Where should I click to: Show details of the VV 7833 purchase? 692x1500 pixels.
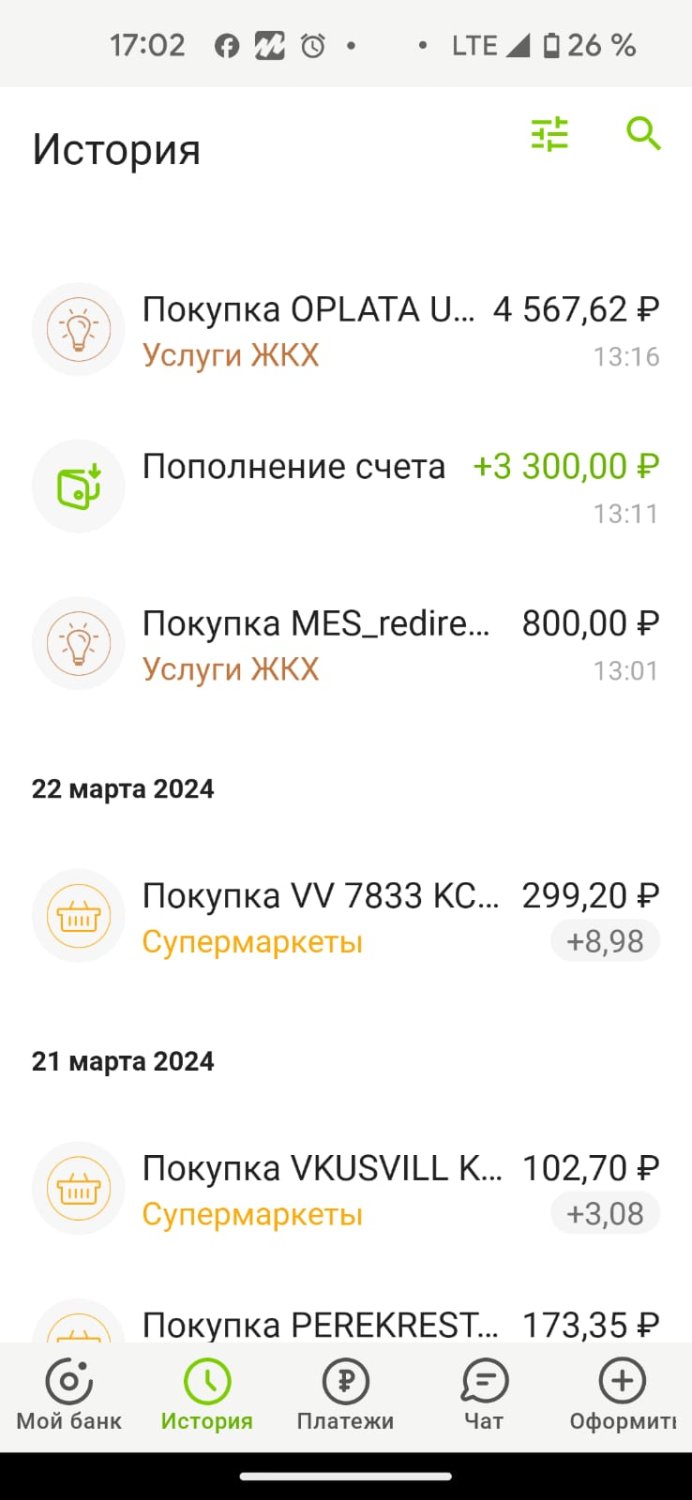pos(346,916)
